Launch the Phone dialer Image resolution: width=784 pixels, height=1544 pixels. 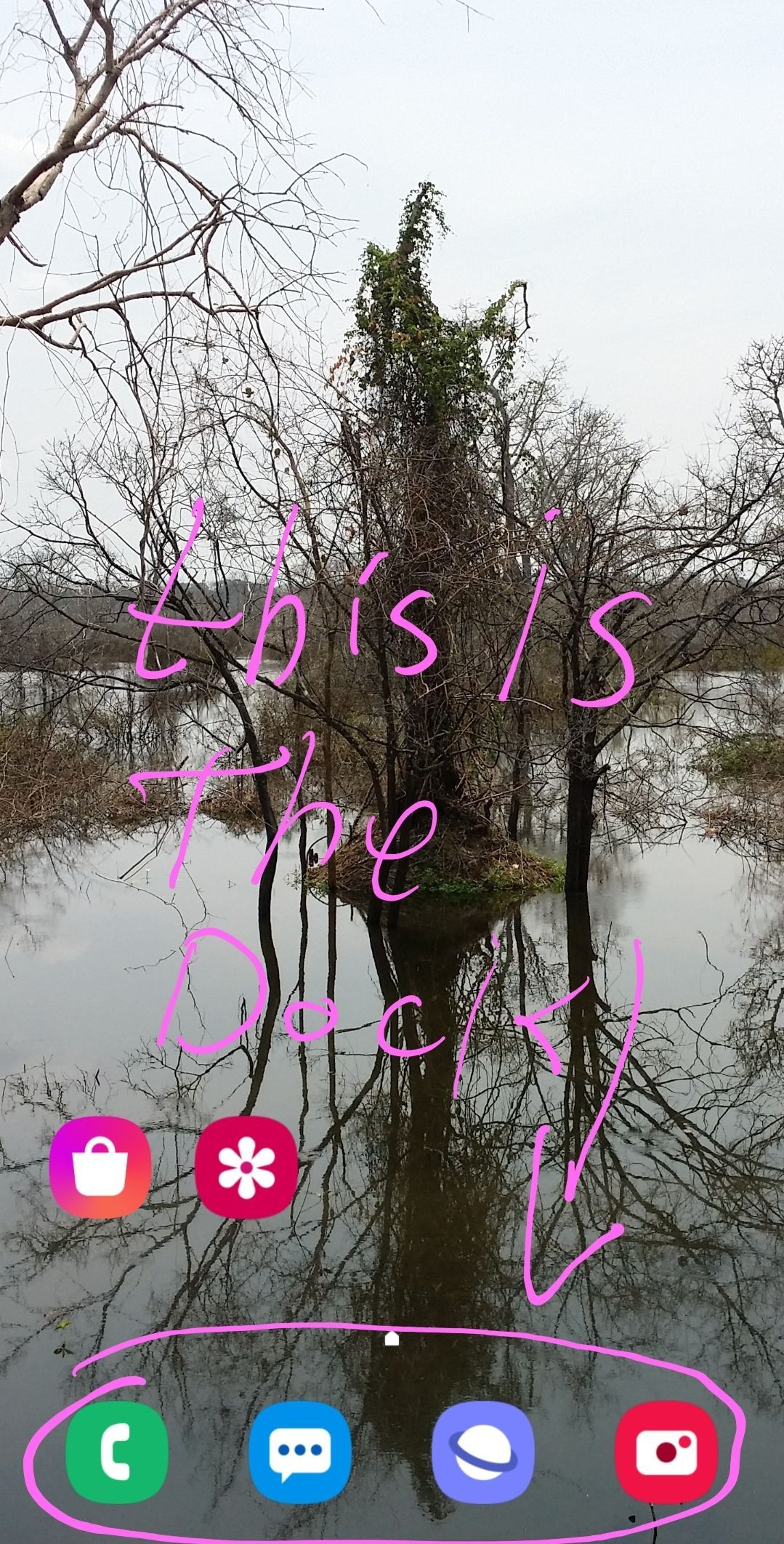point(117,1452)
